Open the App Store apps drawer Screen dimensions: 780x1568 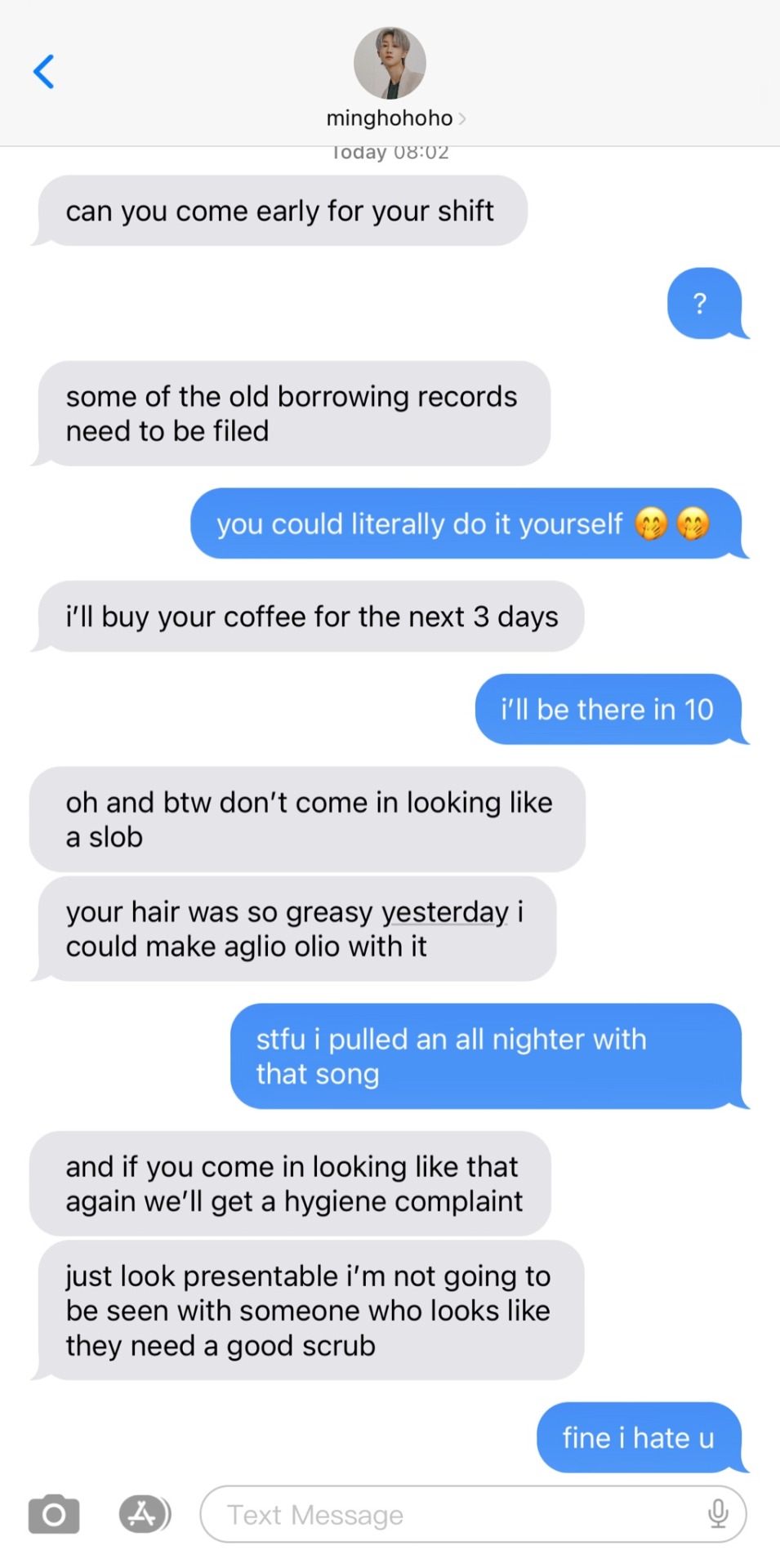(x=145, y=1513)
